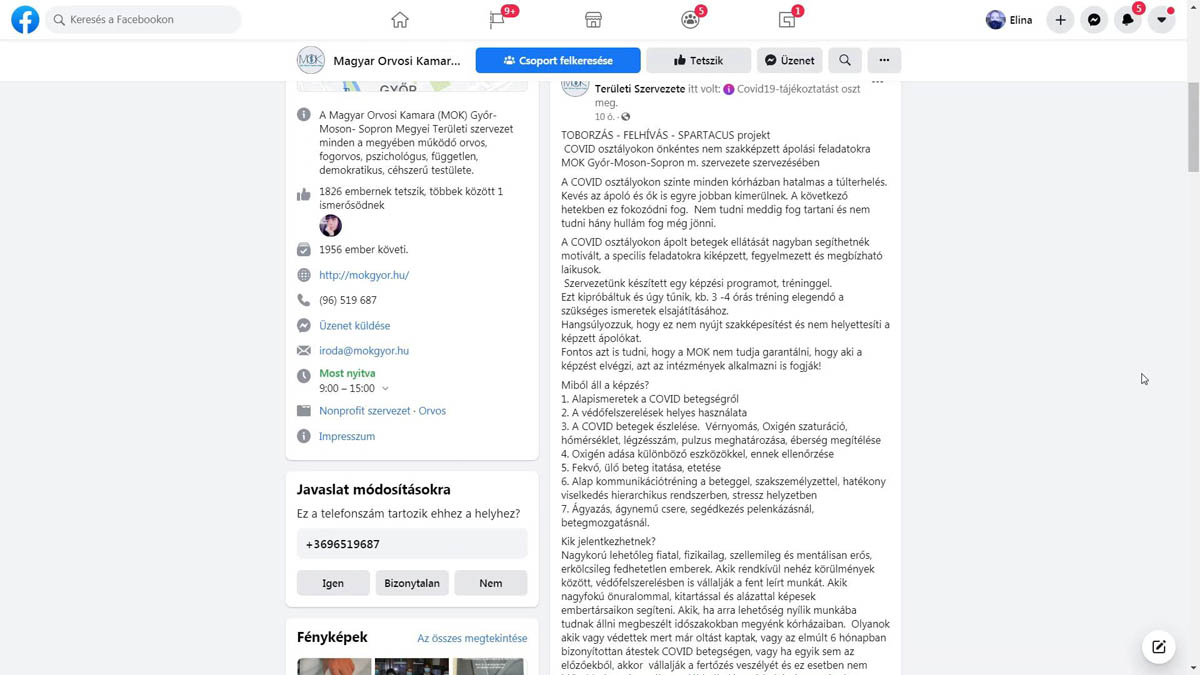Confirm the phone number with Igen

[x=333, y=583]
